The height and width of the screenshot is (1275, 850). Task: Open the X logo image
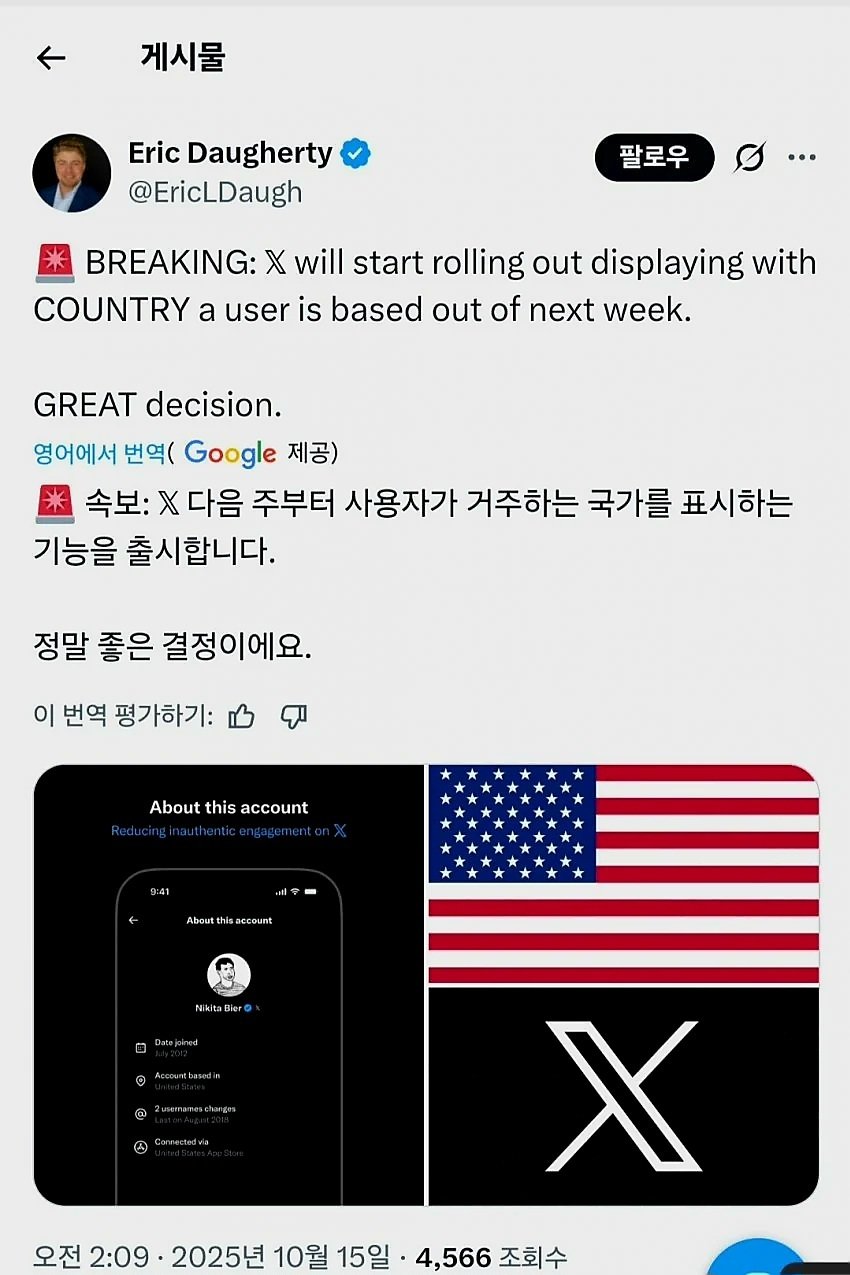[x=623, y=1095]
